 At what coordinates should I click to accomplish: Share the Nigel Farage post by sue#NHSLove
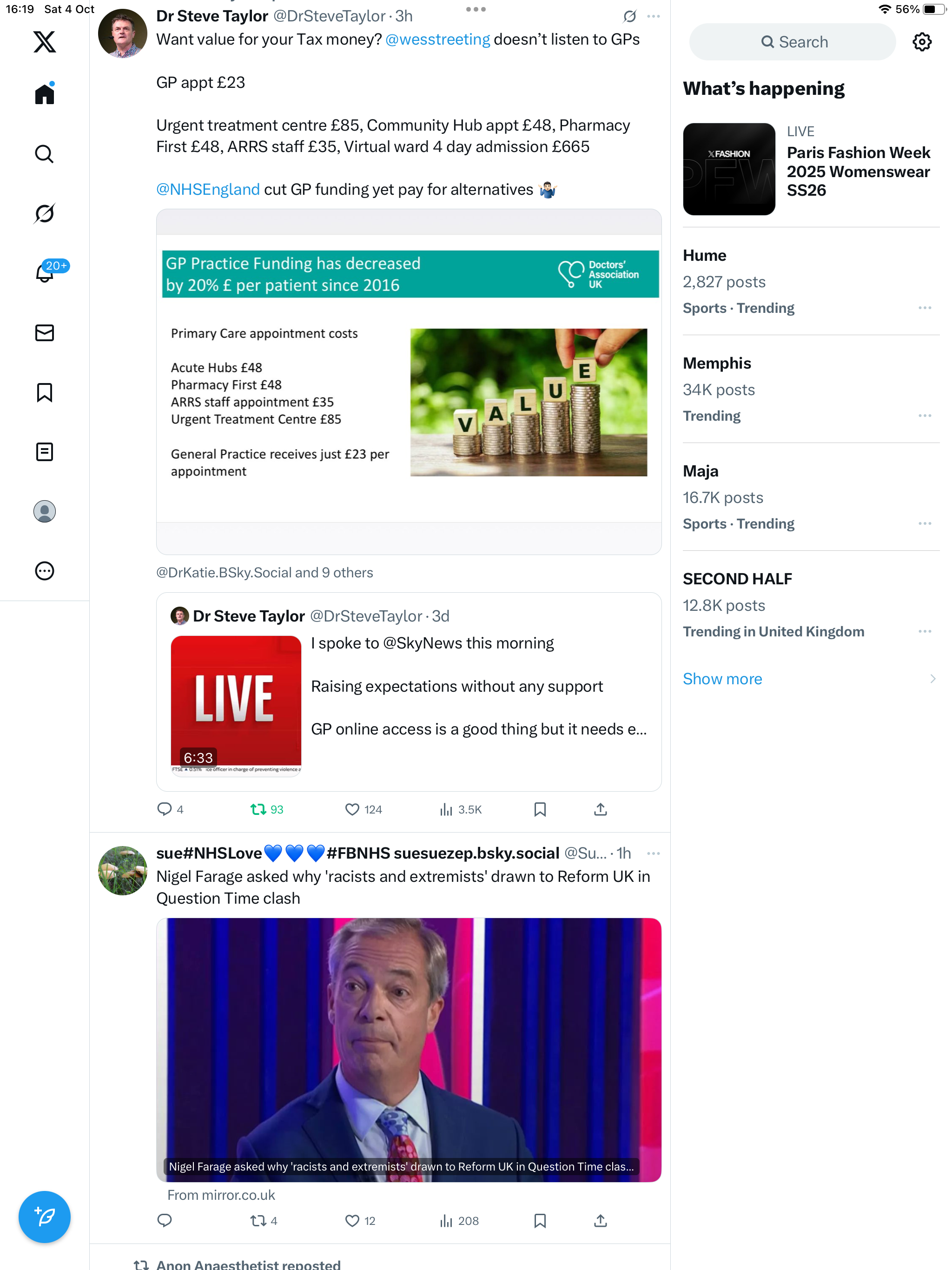coord(601,1221)
